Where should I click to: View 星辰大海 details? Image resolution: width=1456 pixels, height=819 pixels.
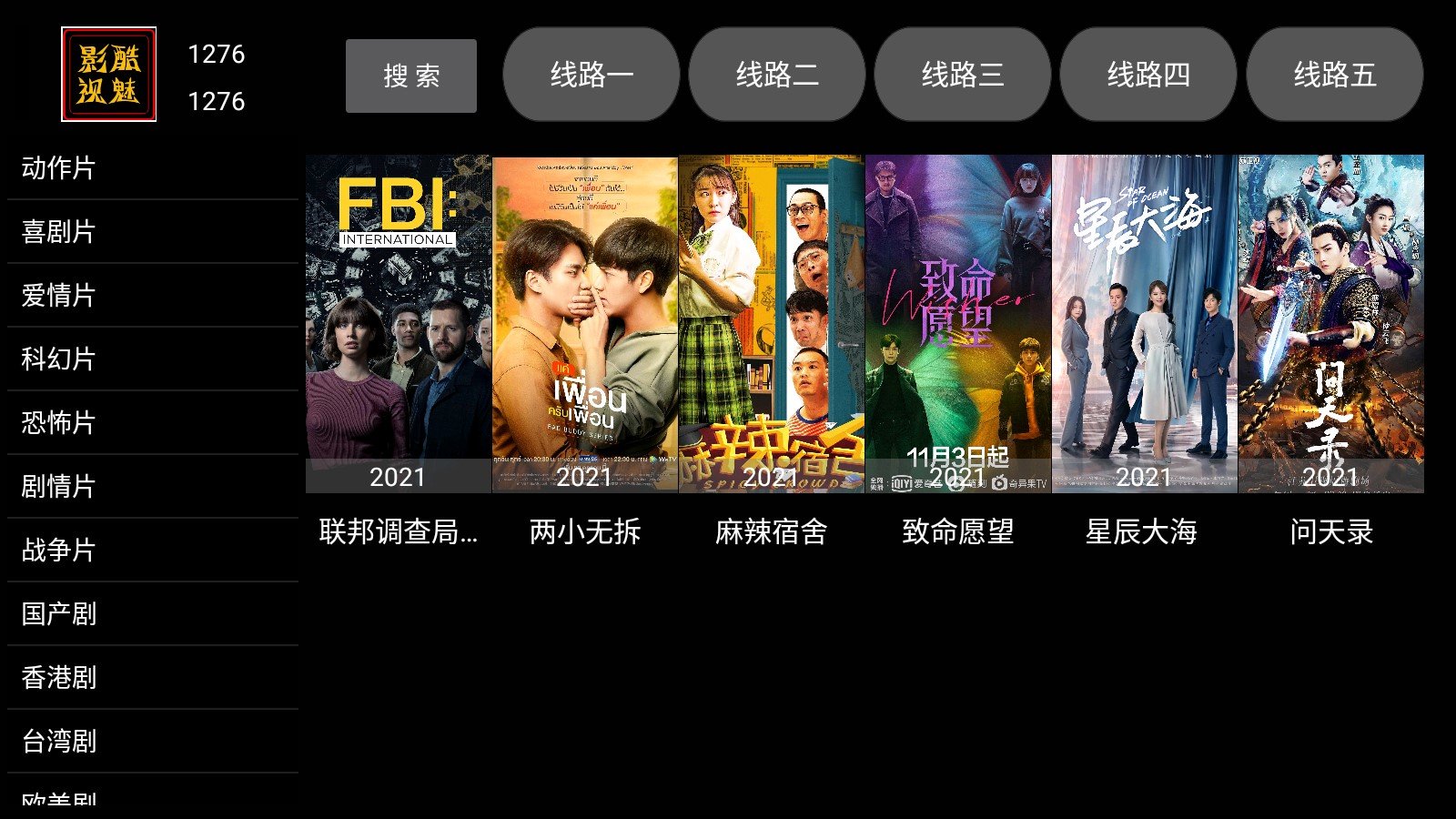pos(1144,324)
